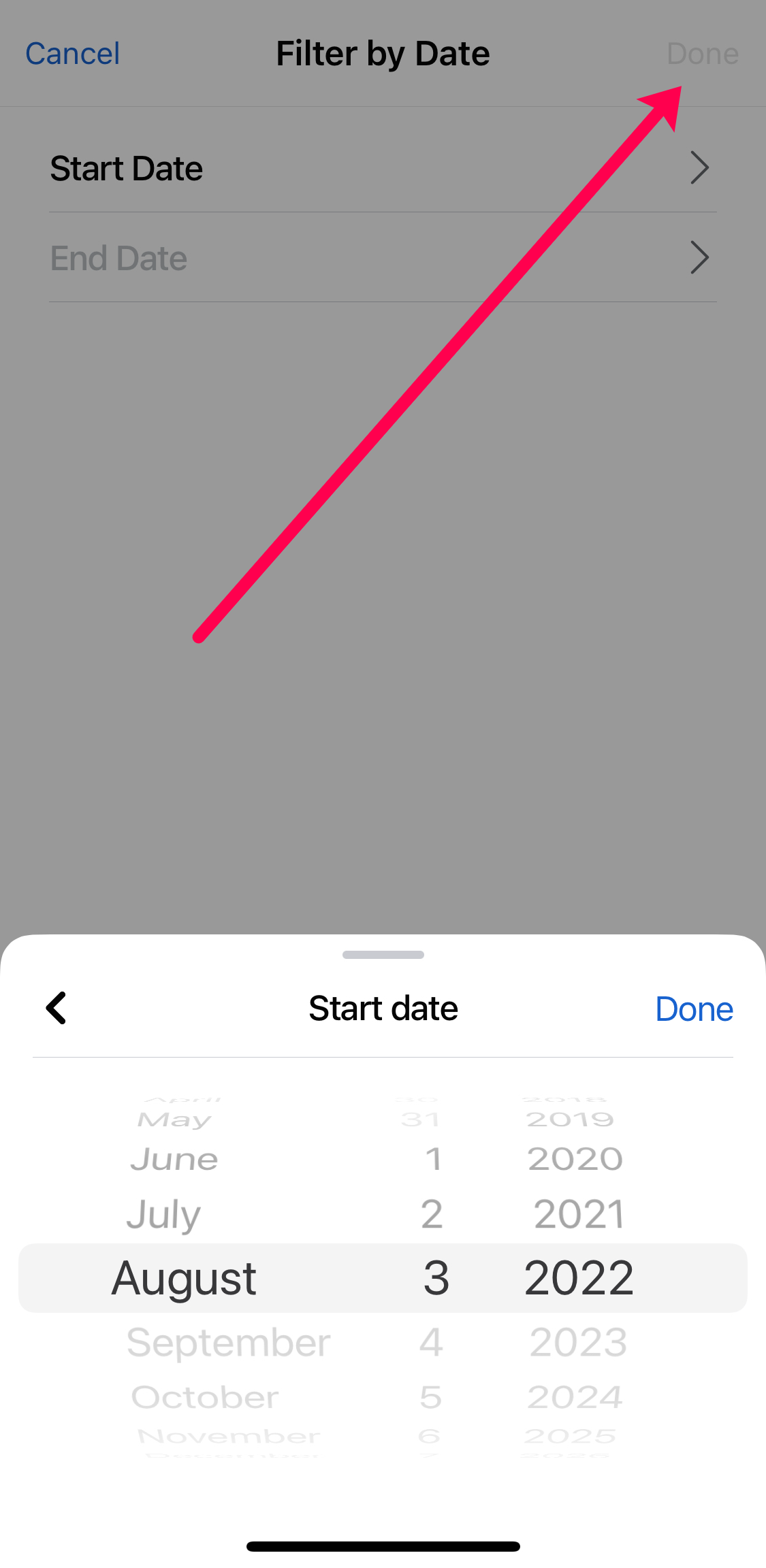
Task: Select June in the month picker
Action: (x=174, y=1160)
